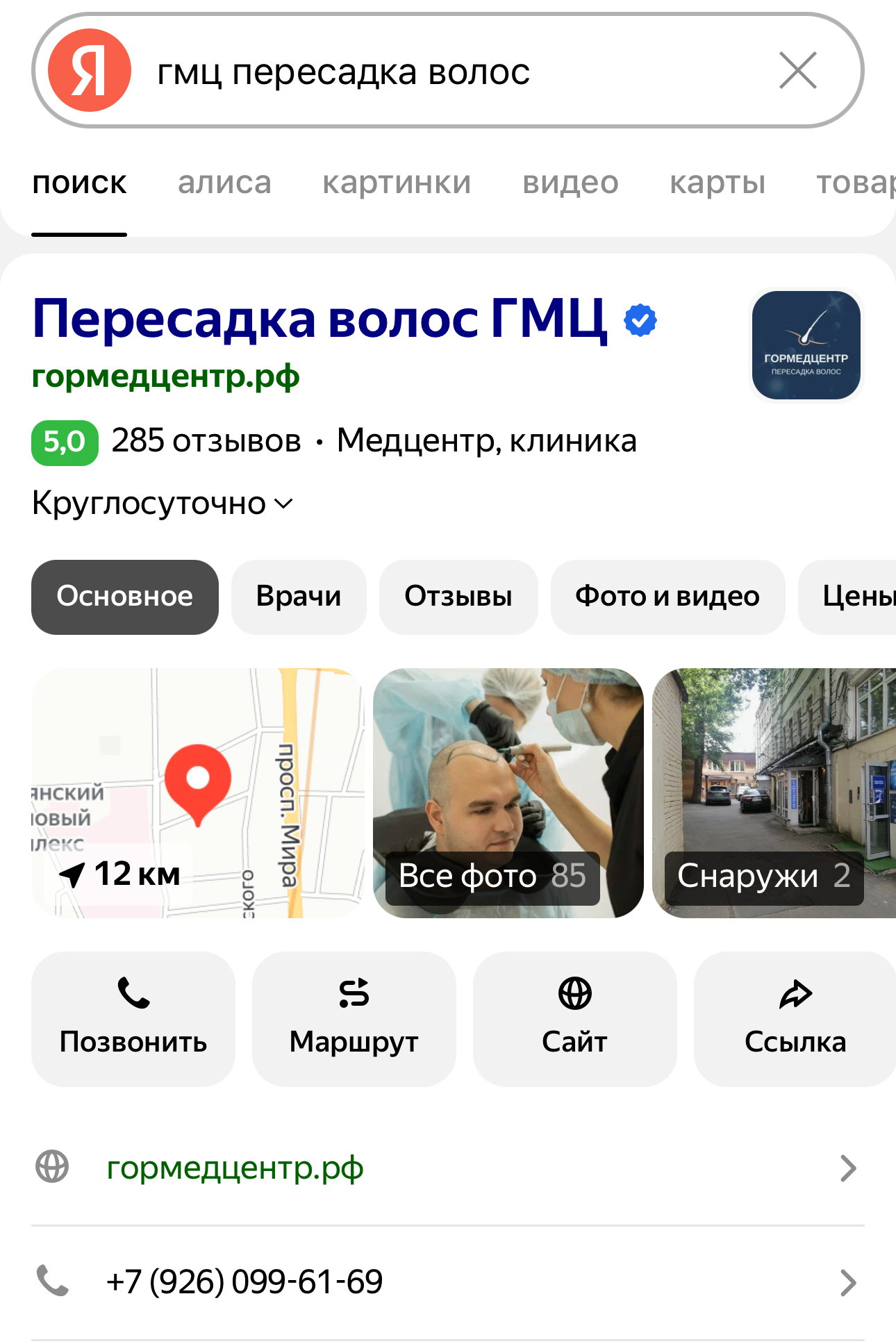
Task: Go to the карты tab
Action: coord(717,183)
